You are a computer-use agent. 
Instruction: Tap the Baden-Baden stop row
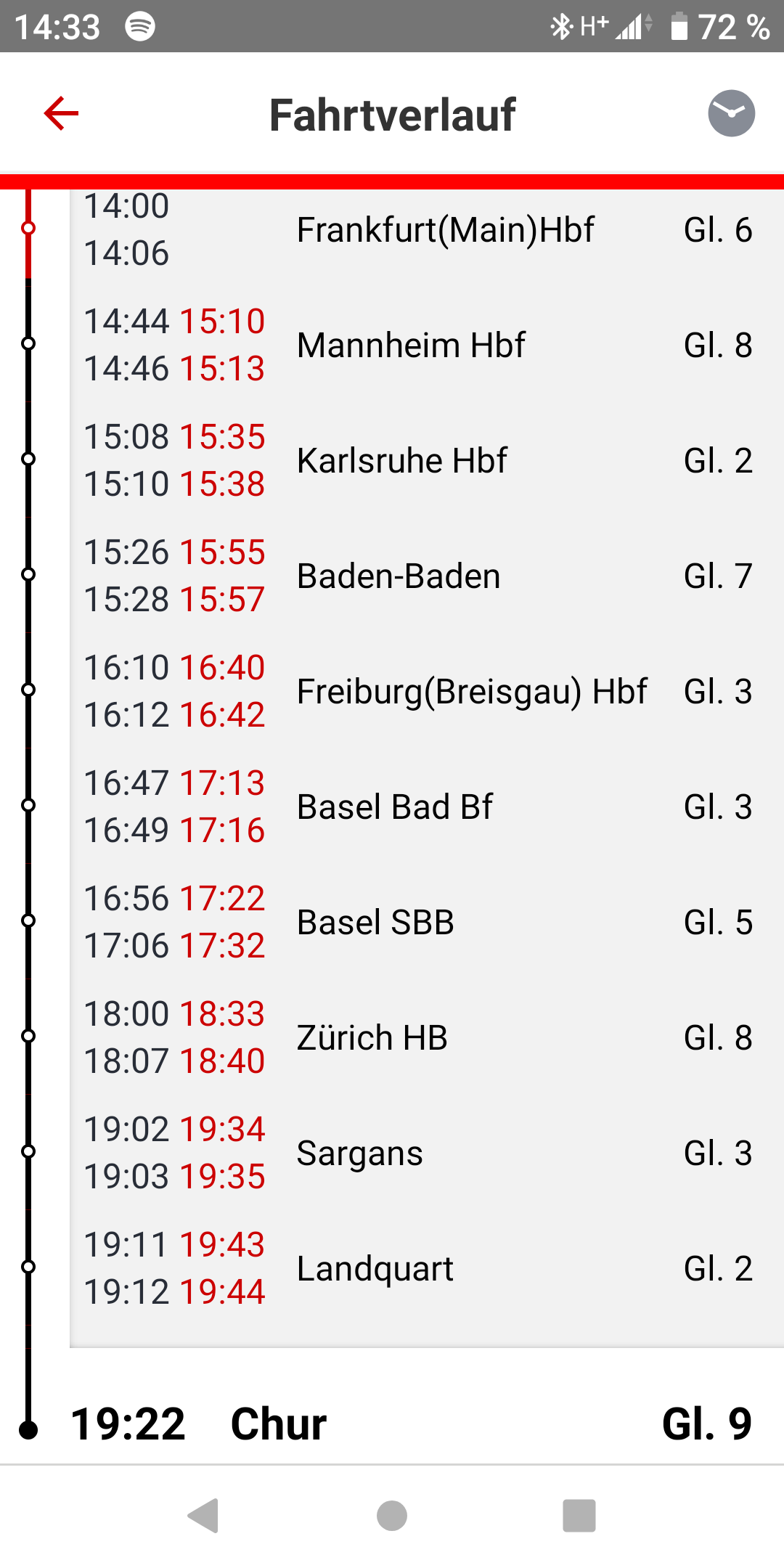(399, 576)
